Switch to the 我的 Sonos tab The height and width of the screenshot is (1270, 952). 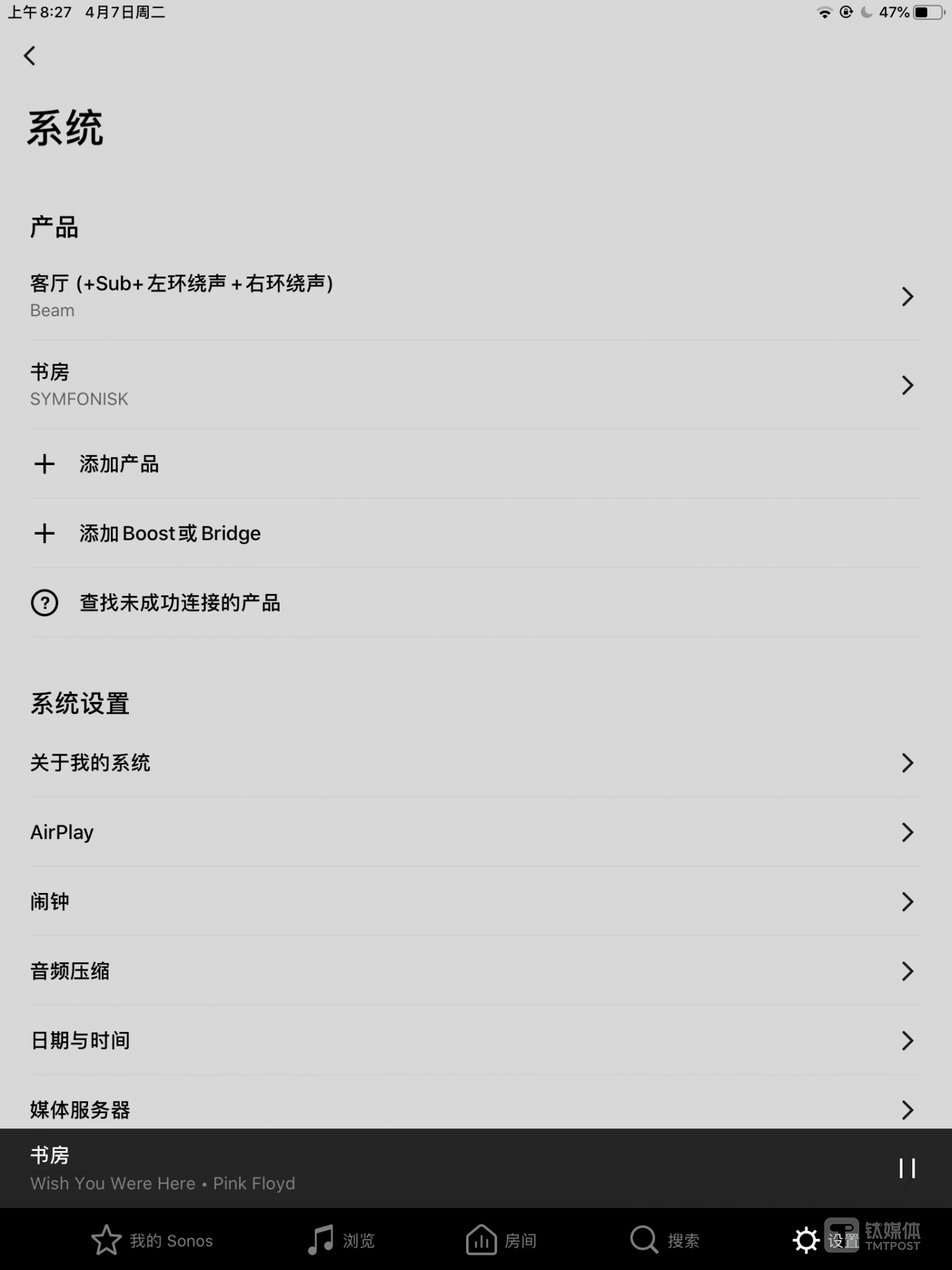point(152,1240)
